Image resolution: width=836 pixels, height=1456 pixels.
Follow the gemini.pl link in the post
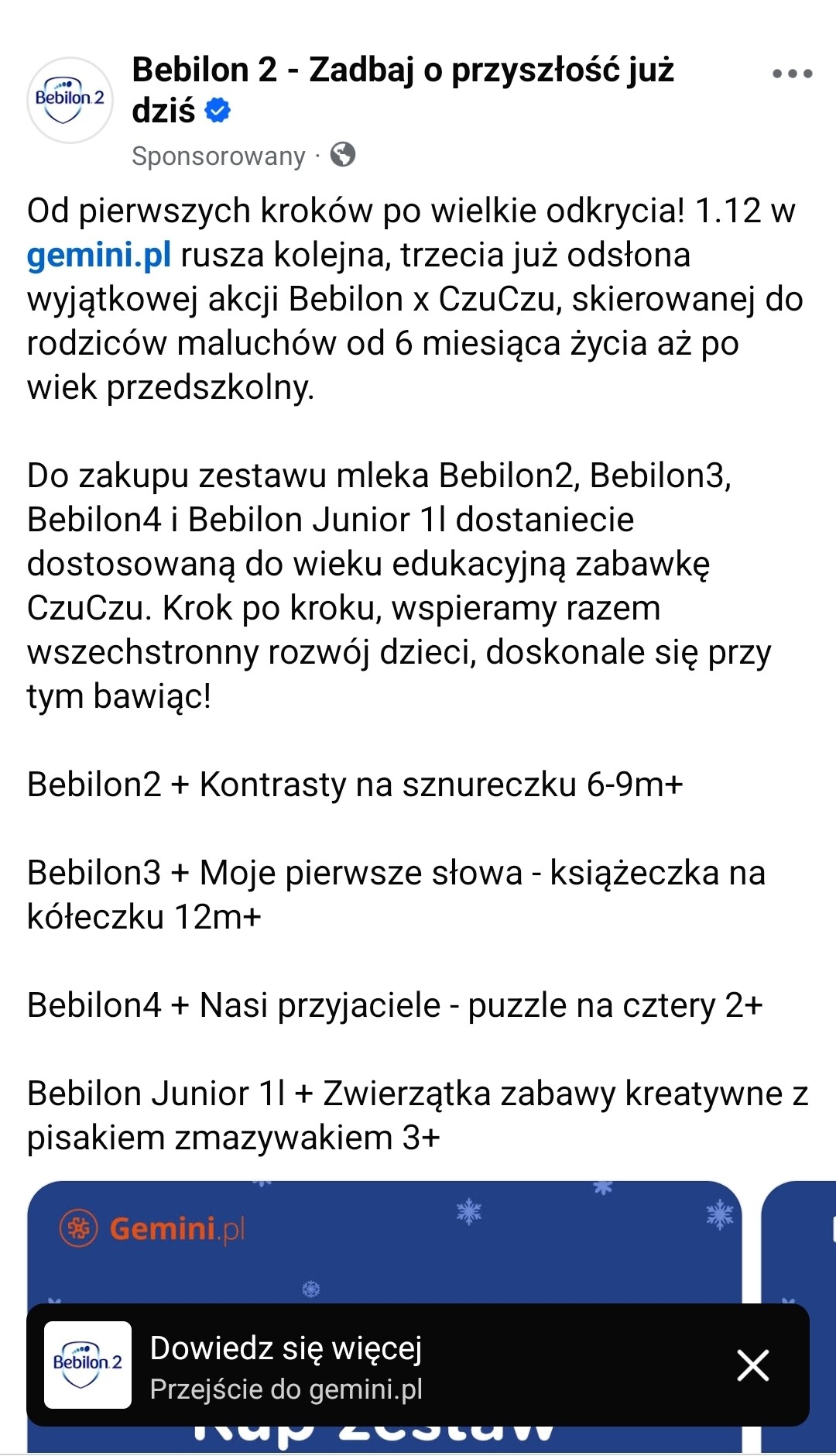pos(98,255)
